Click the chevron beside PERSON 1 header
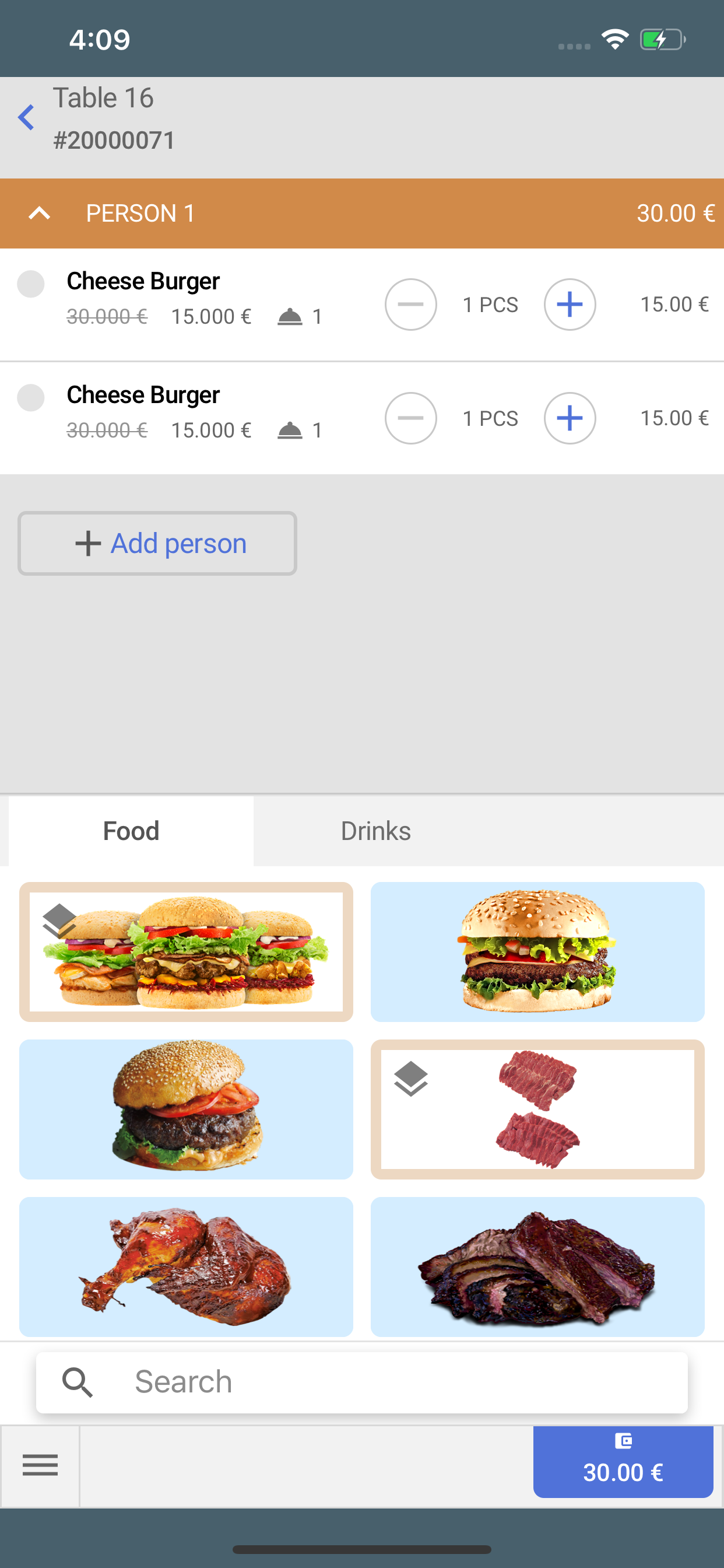The width and height of the screenshot is (724, 1568). (x=39, y=213)
